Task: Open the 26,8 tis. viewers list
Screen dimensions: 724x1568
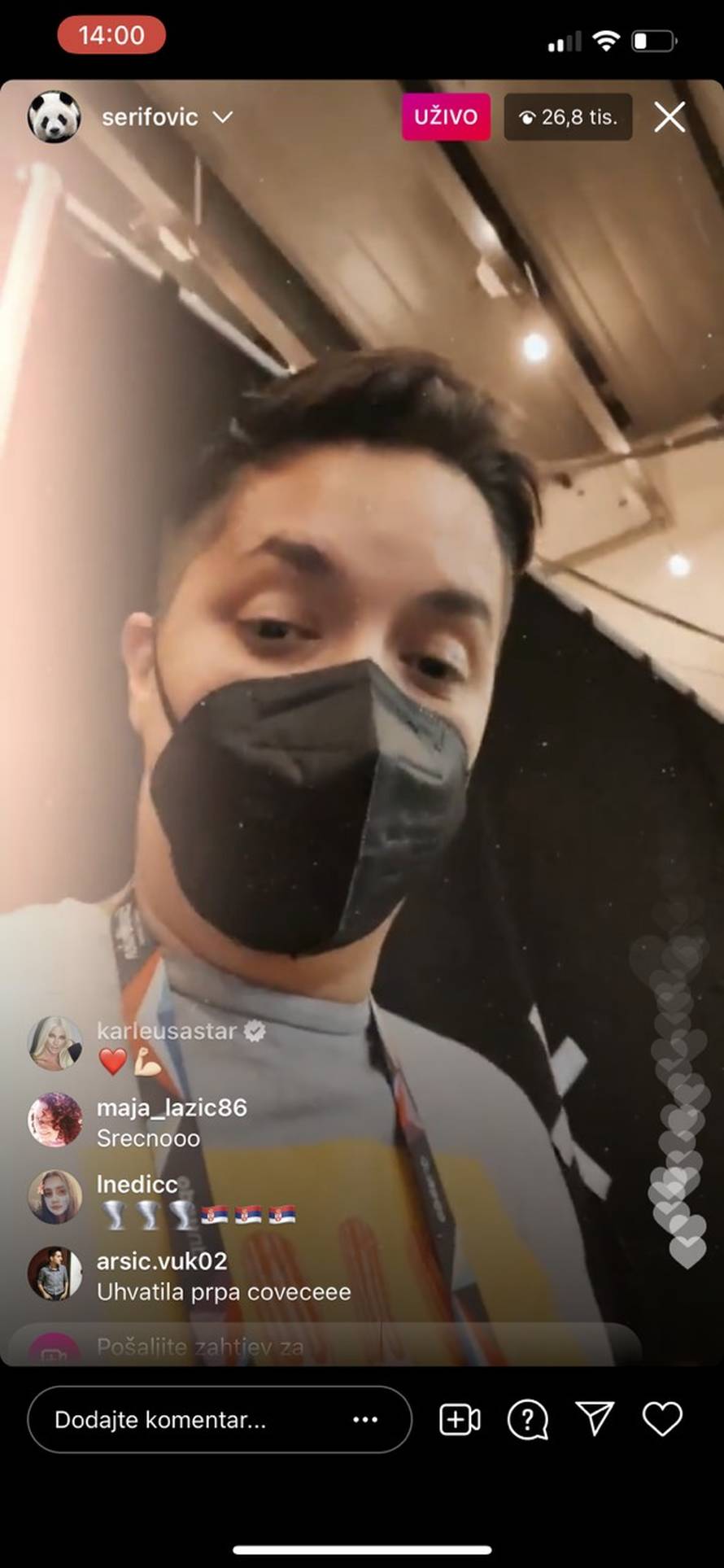Action: (568, 117)
